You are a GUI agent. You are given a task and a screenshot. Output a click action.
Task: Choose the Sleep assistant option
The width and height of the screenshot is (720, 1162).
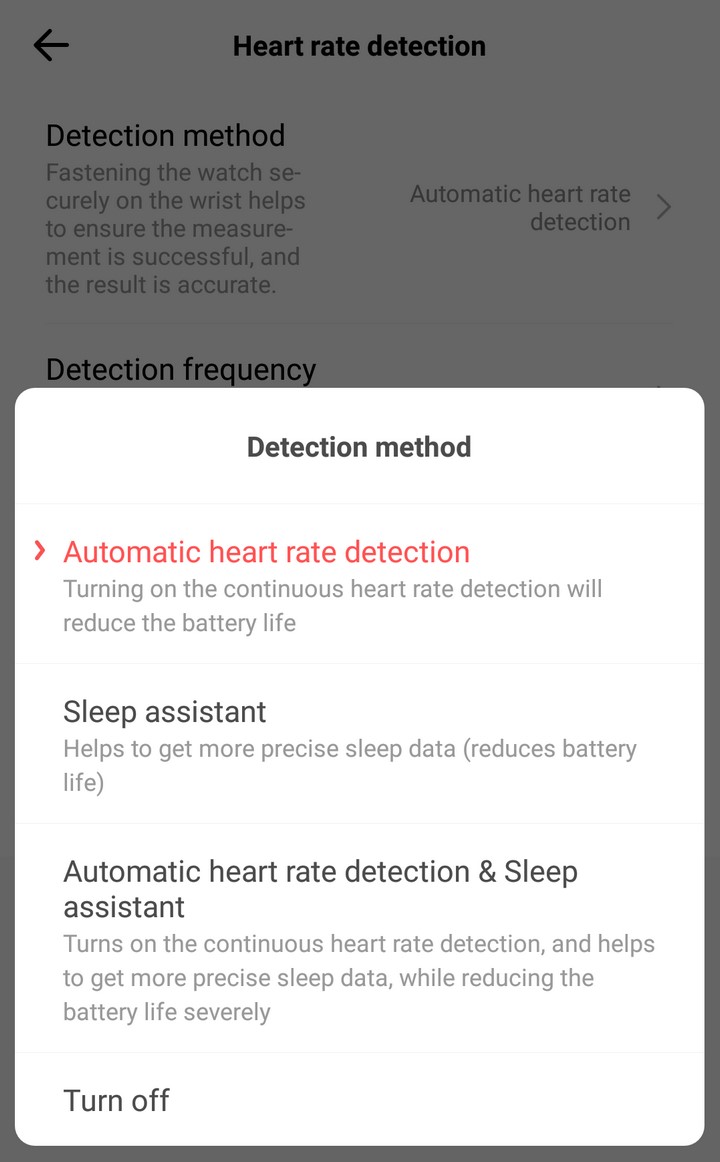(359, 743)
